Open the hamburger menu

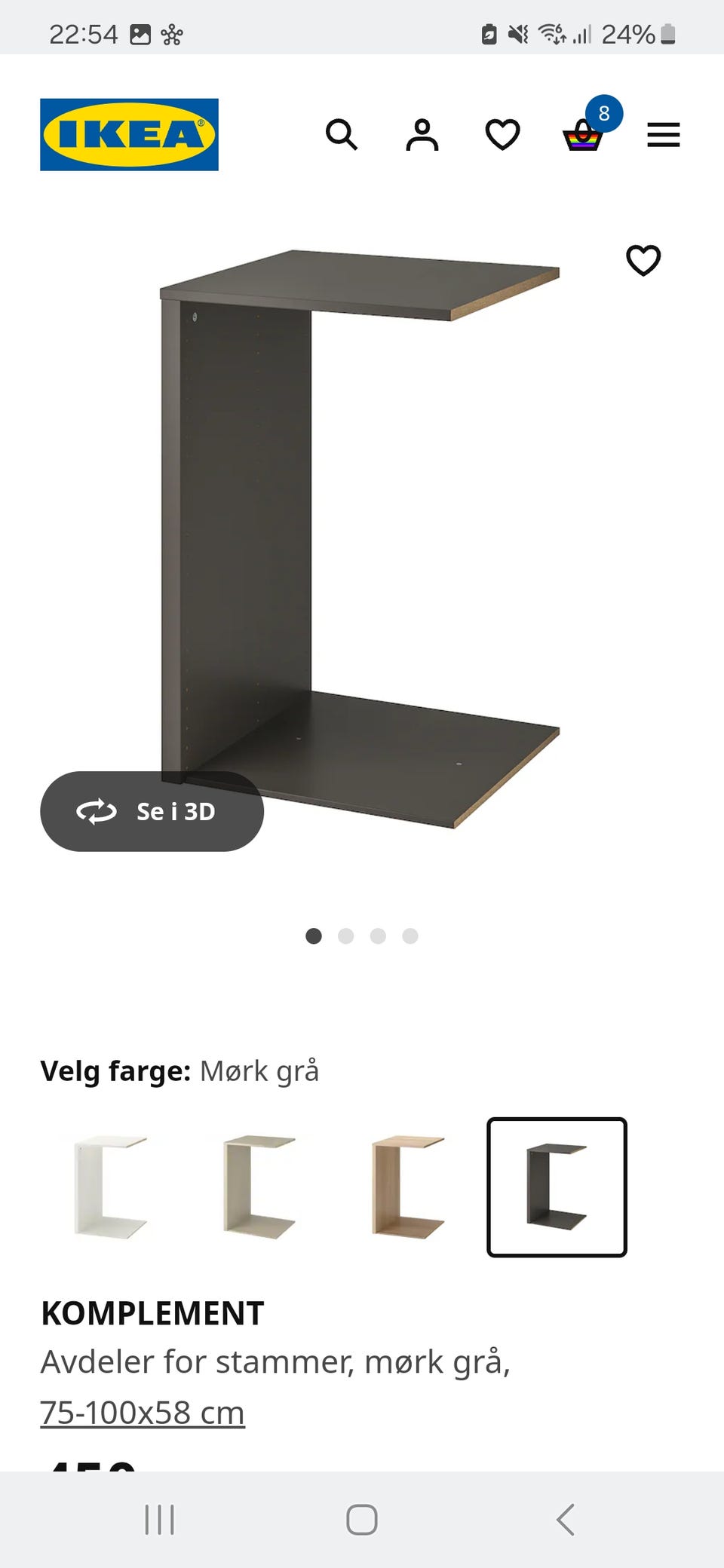tap(664, 135)
